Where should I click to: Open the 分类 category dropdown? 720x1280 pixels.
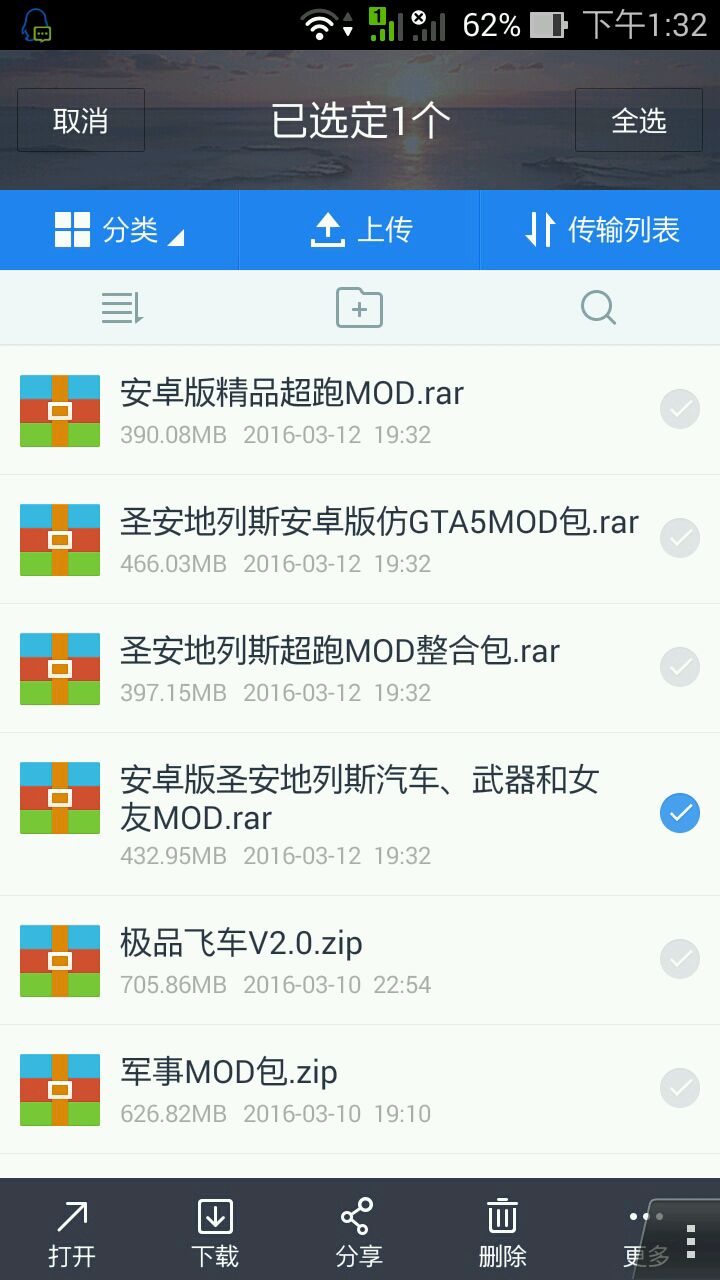click(120, 230)
